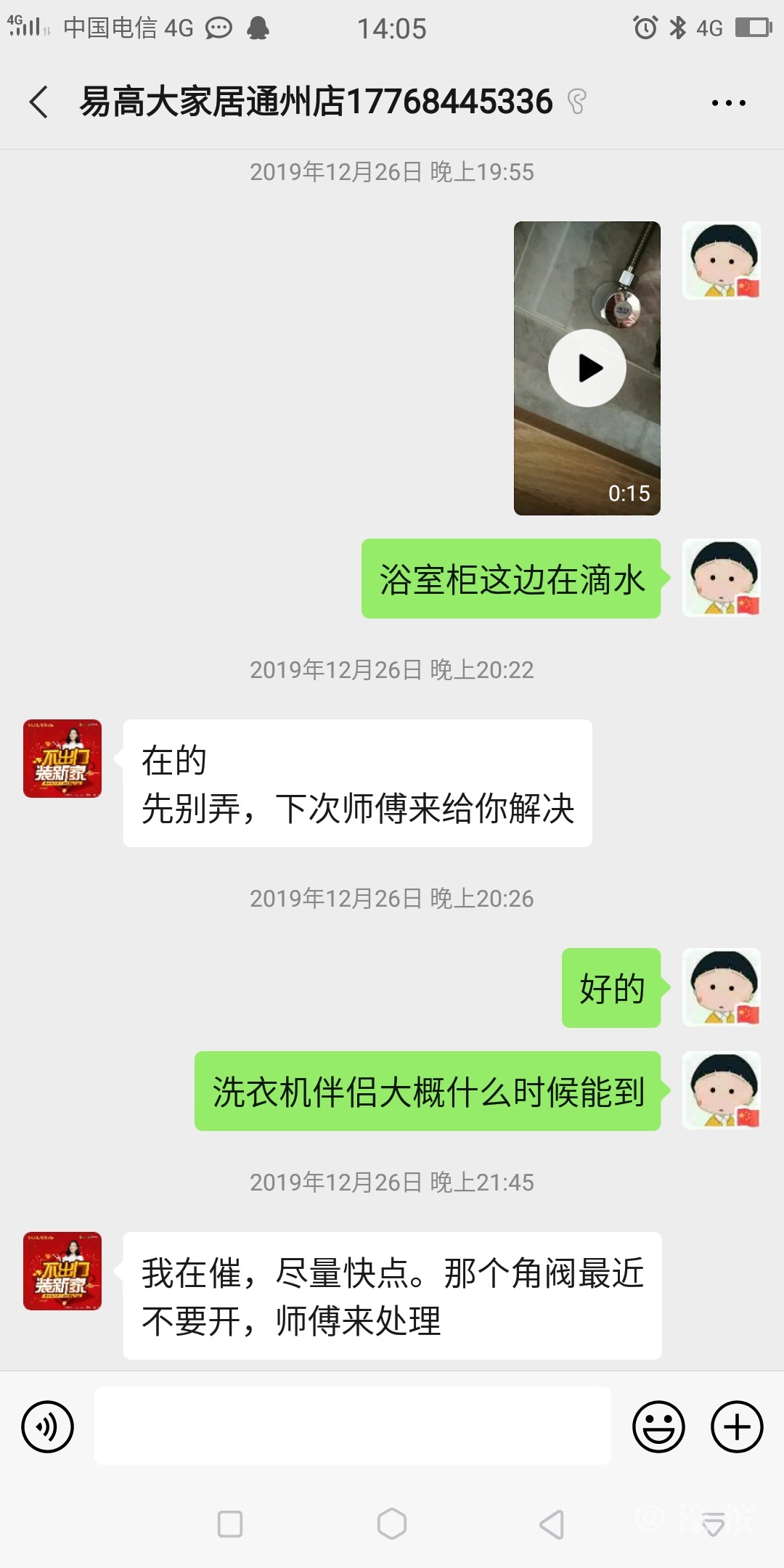Open the emoji picker
Screen dimensions: 784x1568
(658, 1426)
